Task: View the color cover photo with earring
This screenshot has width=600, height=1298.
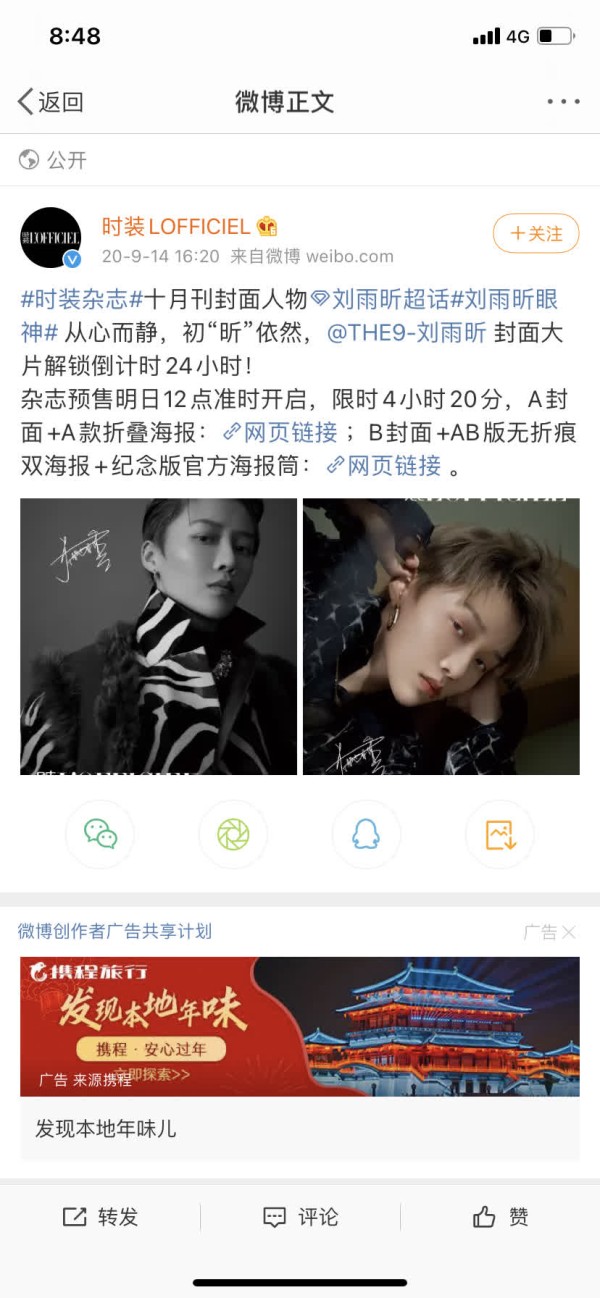Action: click(441, 636)
